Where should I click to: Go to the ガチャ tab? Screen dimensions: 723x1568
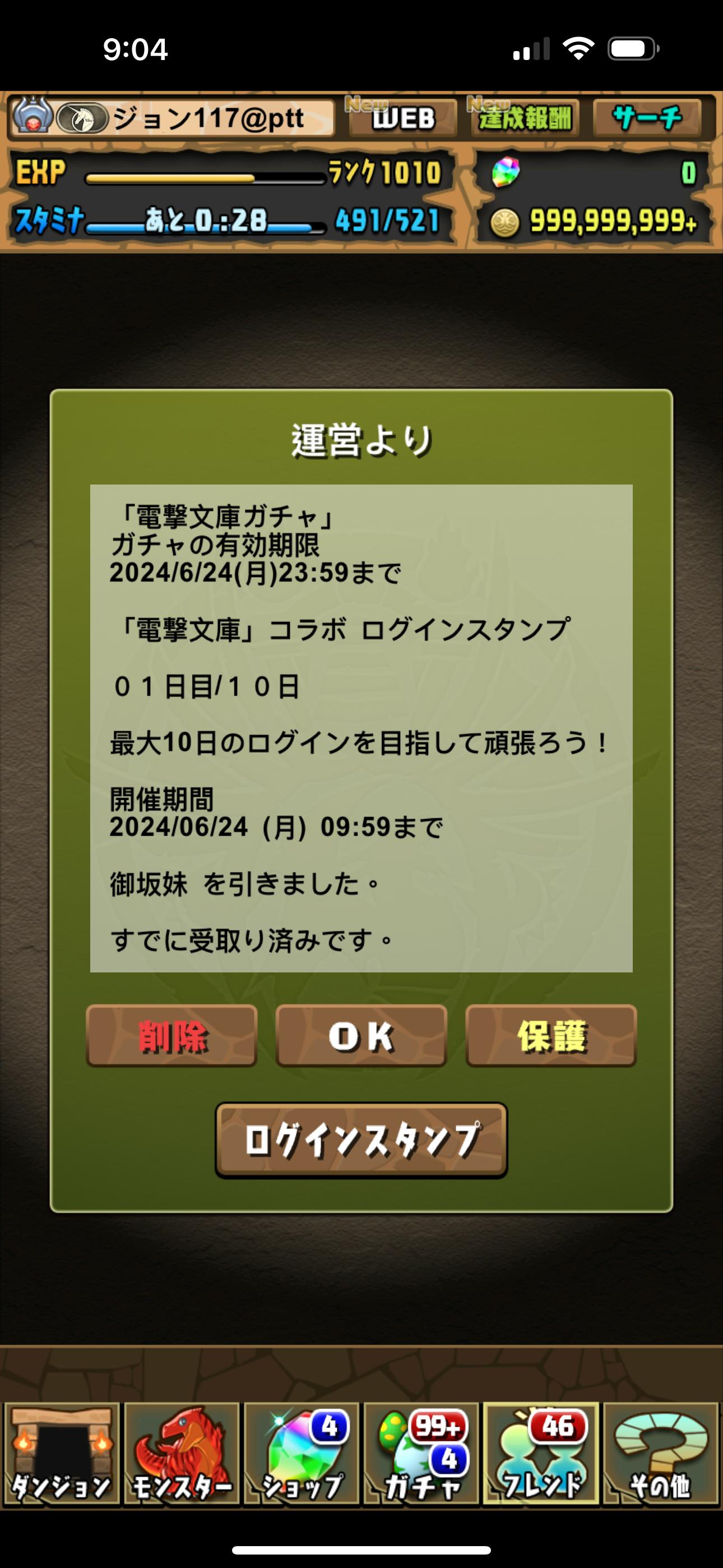[x=423, y=1454]
